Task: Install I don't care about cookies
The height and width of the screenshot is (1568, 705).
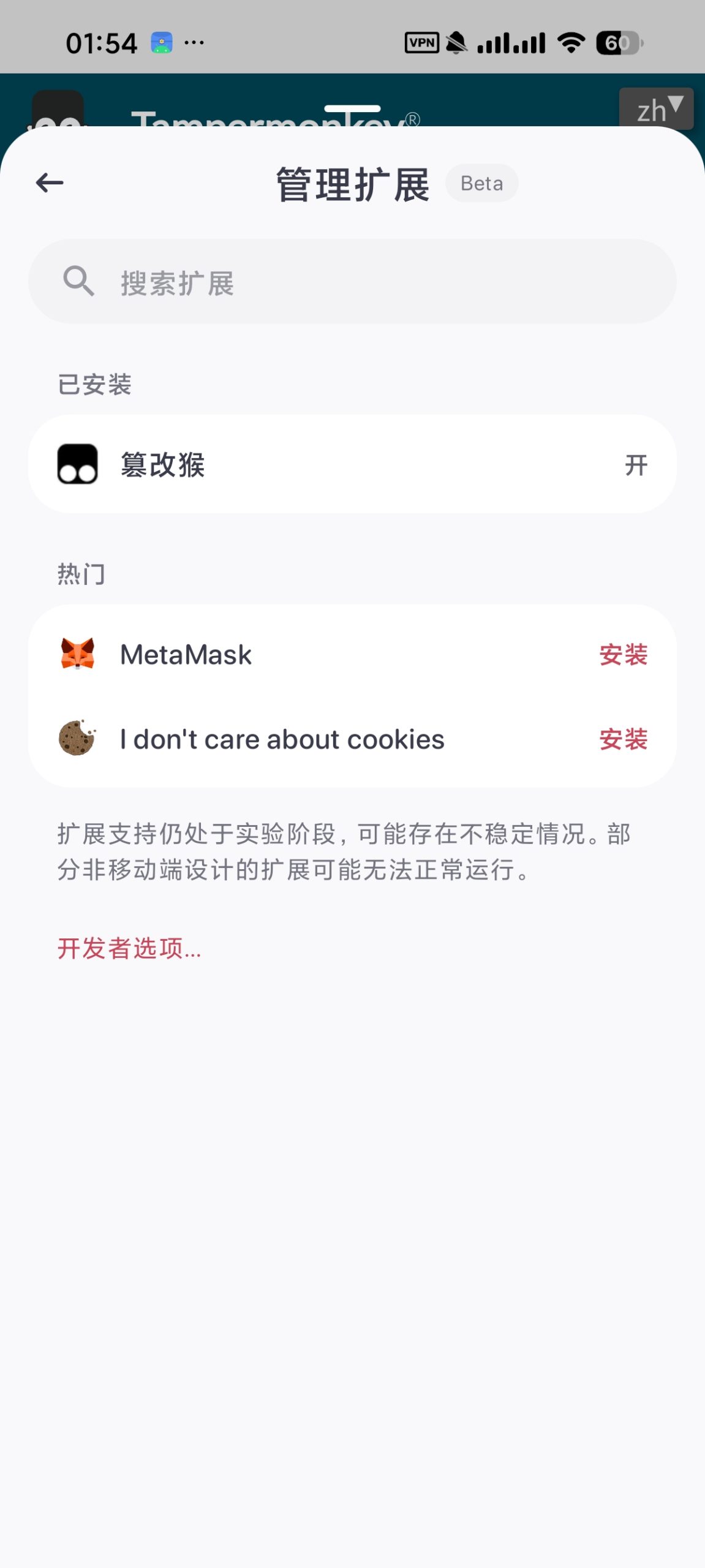Action: (x=622, y=739)
